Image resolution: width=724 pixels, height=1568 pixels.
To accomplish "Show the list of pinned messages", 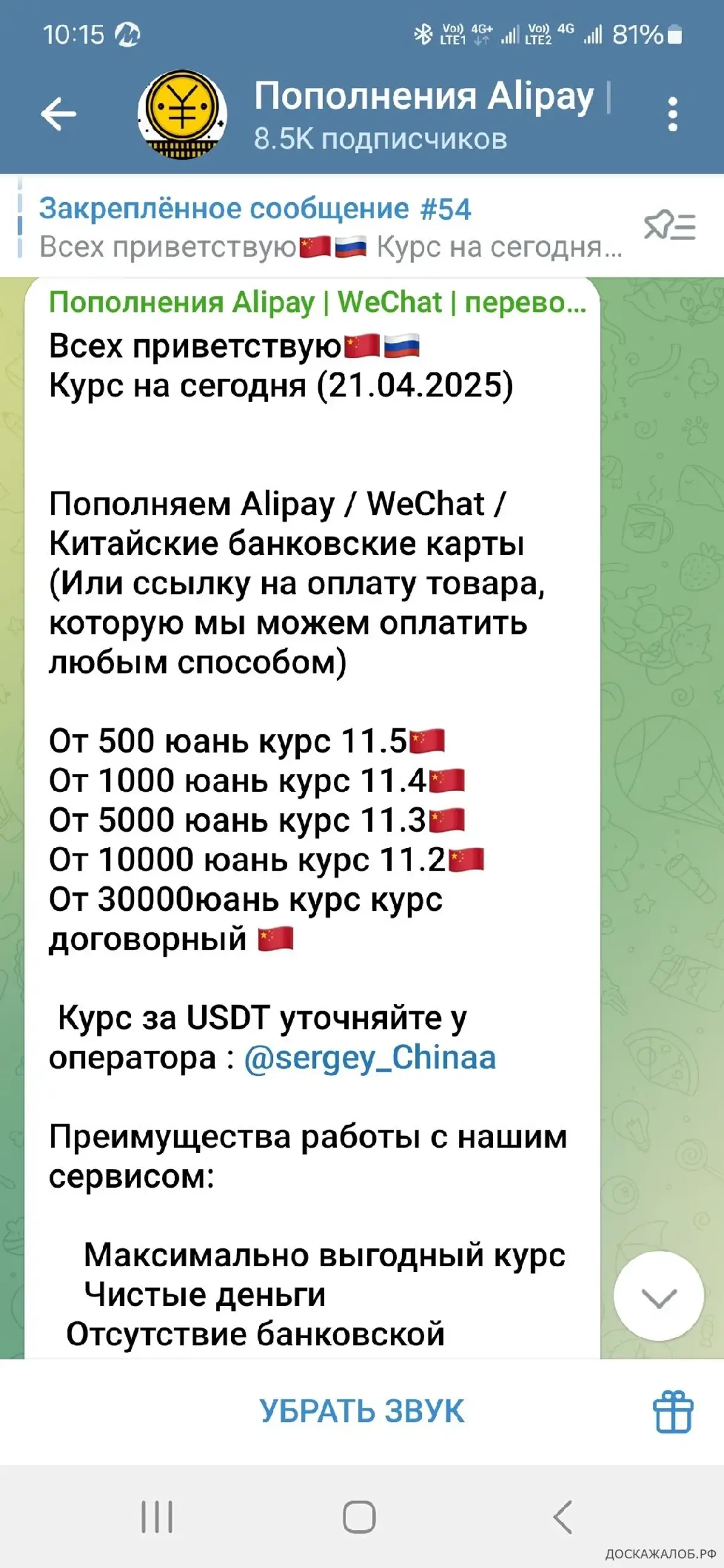I will tap(670, 226).
